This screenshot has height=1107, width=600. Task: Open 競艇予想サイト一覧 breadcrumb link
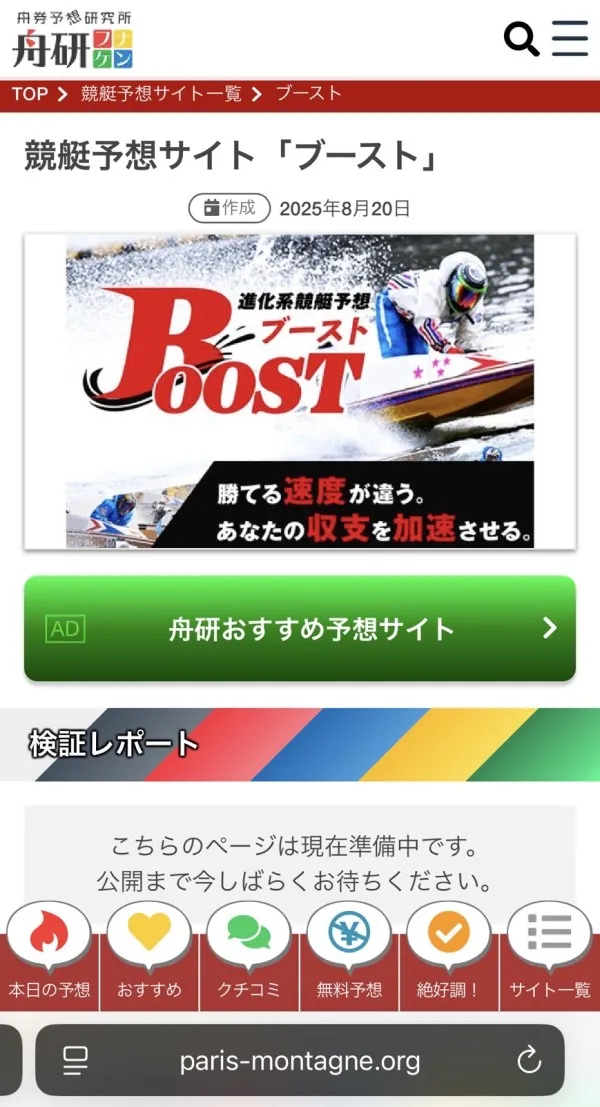click(161, 94)
